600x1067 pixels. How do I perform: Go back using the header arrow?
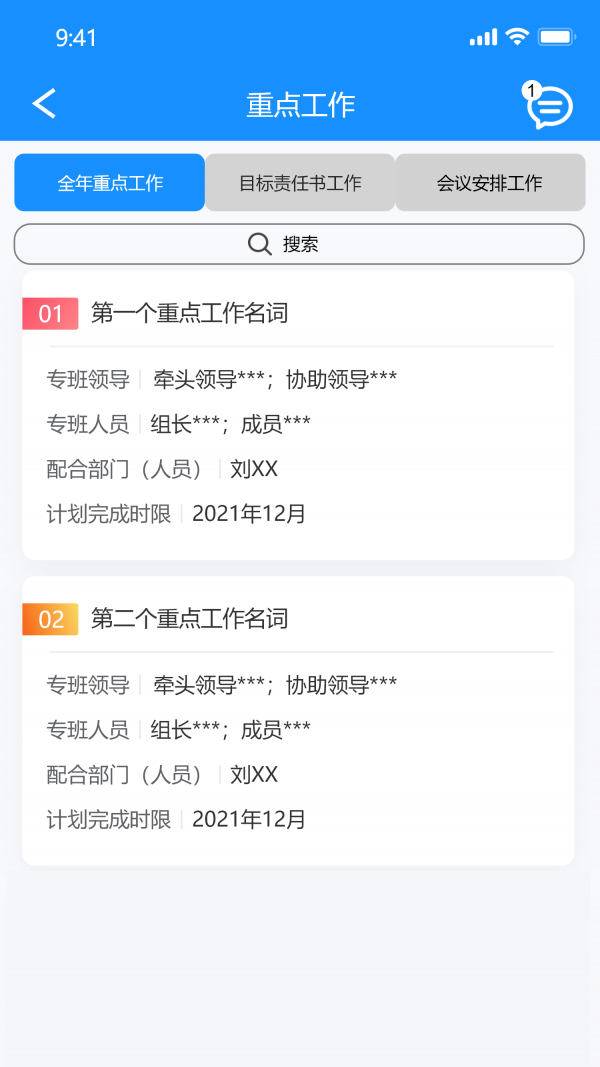click(44, 104)
